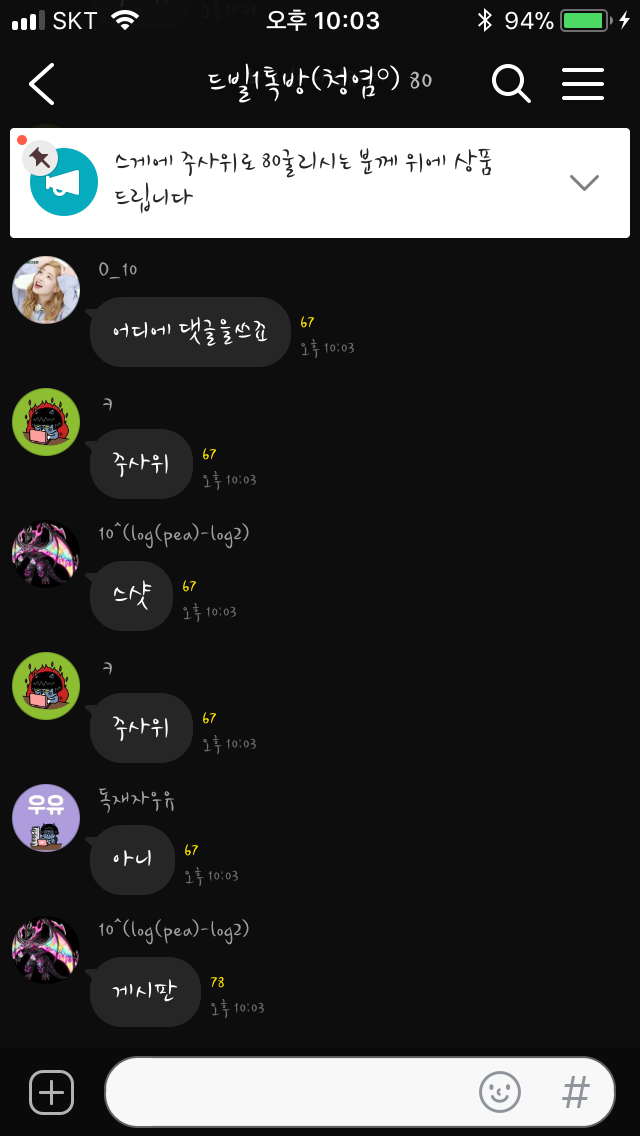Open the chat room hamburger menu

[x=583, y=84]
